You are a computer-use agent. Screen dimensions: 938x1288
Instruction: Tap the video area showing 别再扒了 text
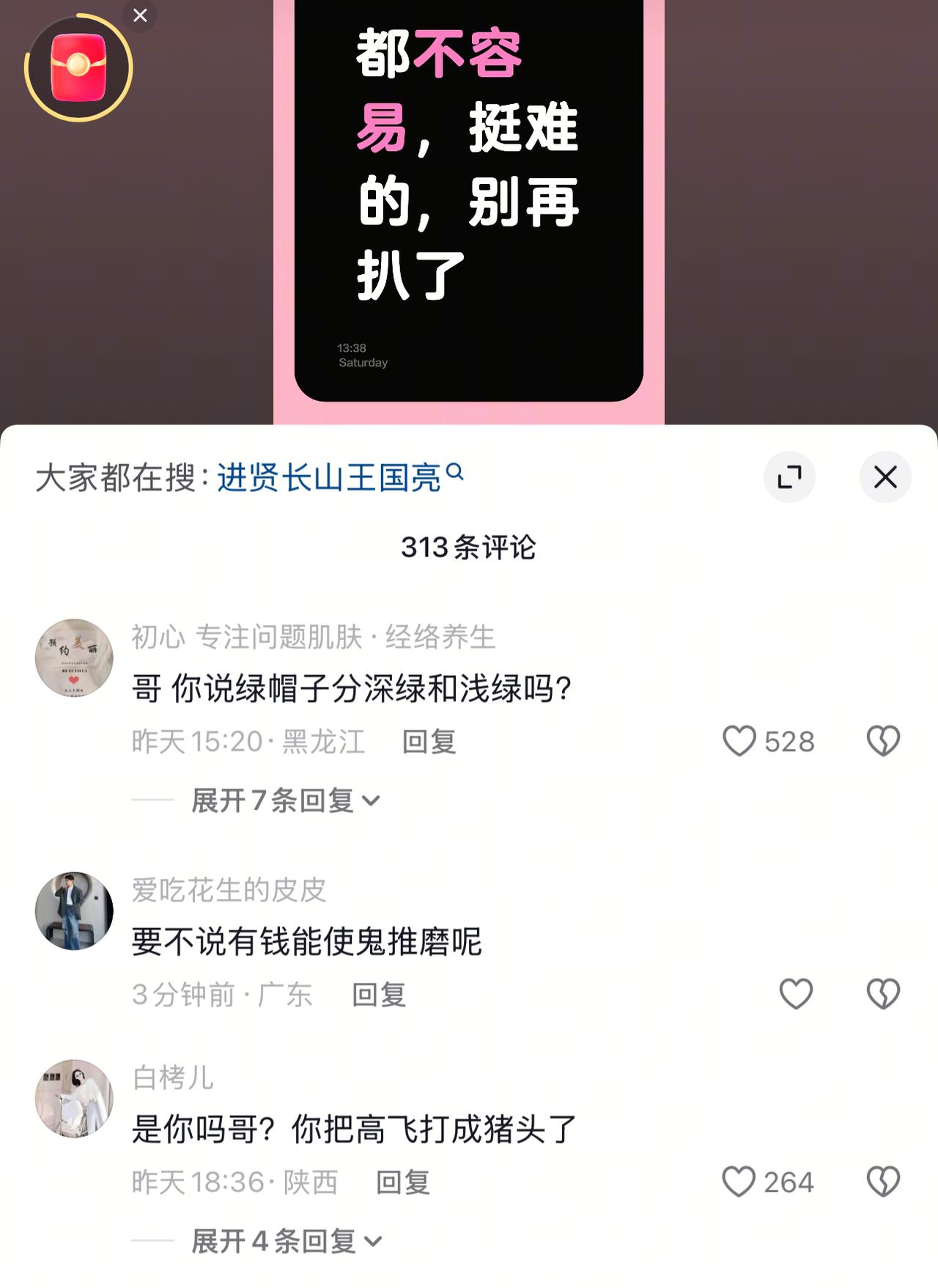point(469,213)
